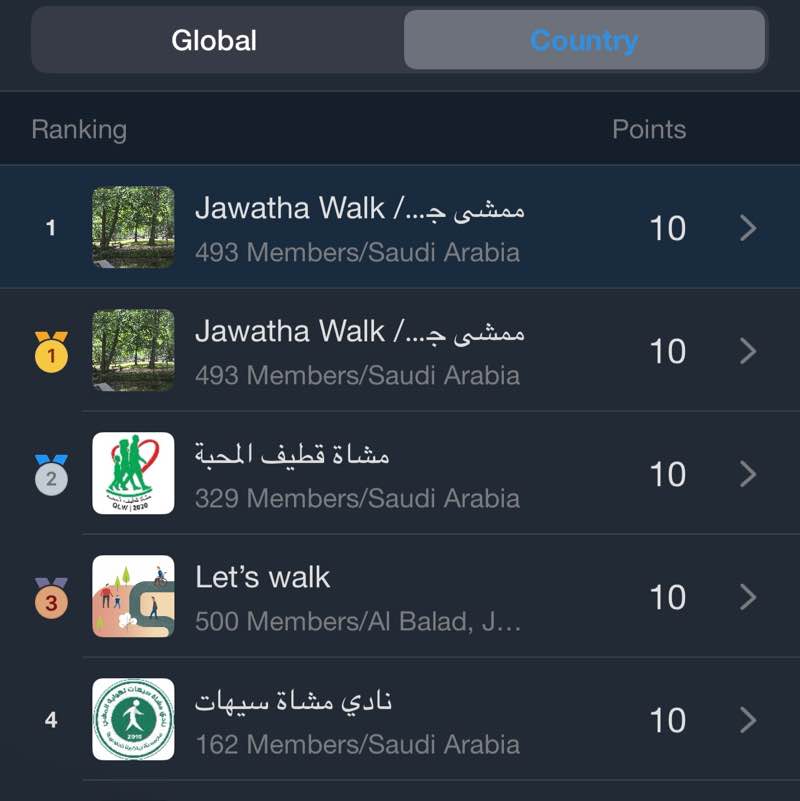Click the 10 points value for rank 4
The width and height of the screenshot is (800, 801).
[667, 720]
